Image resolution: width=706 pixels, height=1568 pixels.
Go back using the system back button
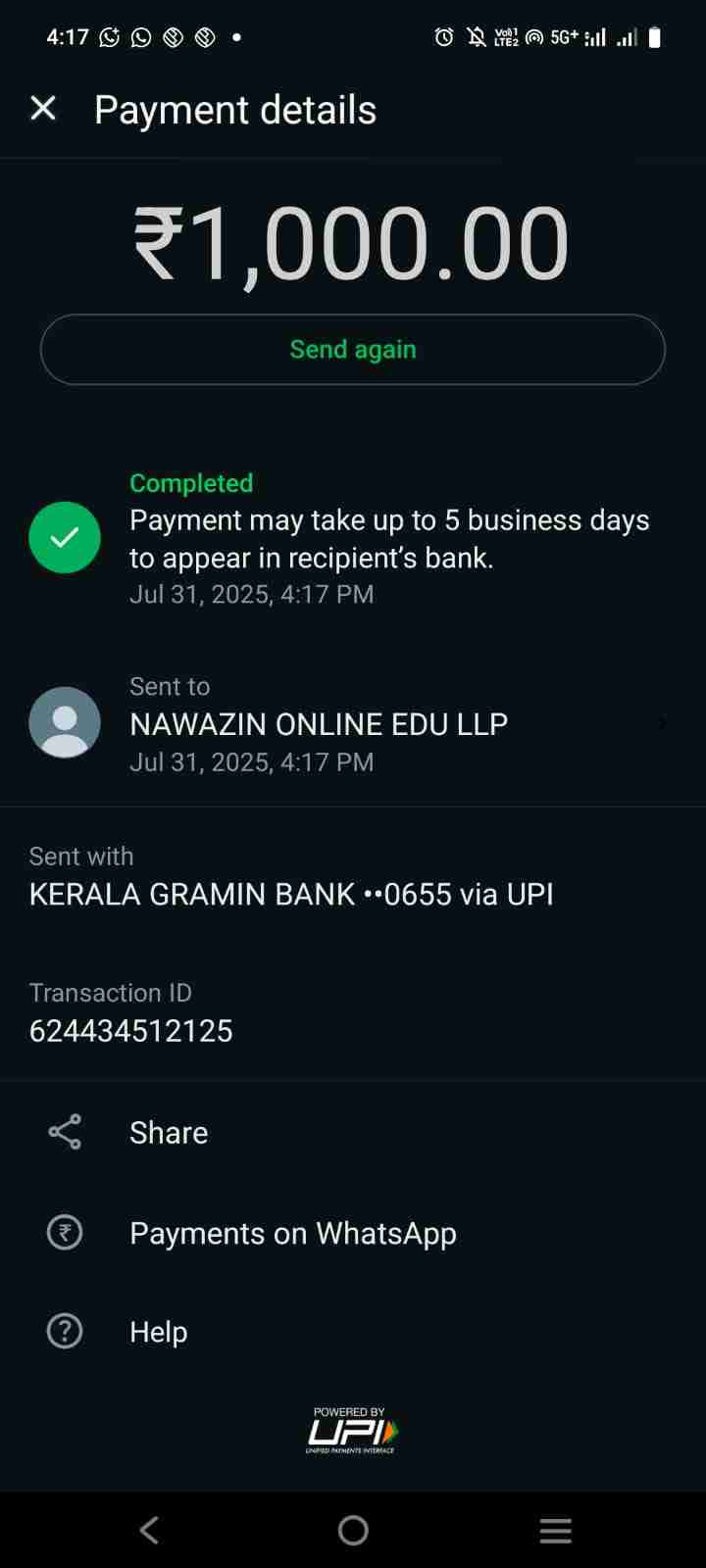click(x=149, y=1530)
